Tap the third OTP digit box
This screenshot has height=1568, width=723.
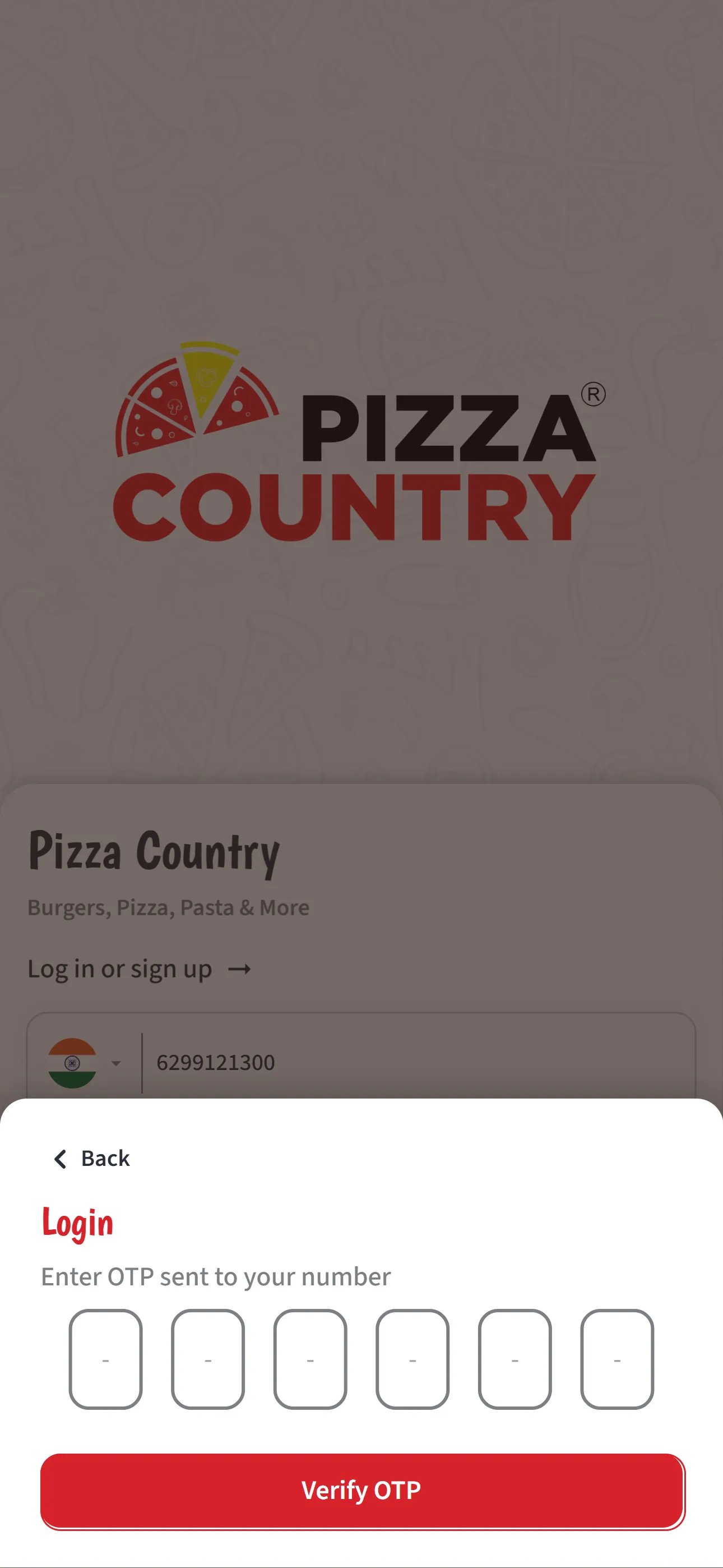tap(310, 1359)
